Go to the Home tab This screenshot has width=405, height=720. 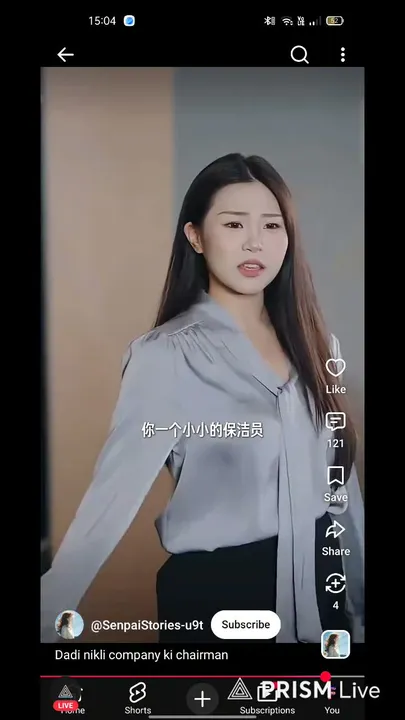click(x=73, y=698)
